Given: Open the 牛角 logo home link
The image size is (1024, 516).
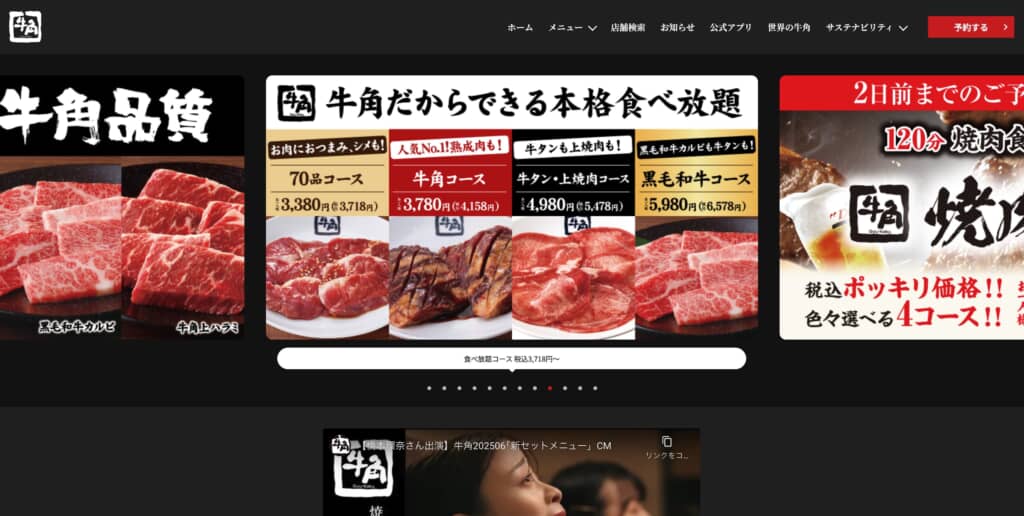Looking at the screenshot, I should pos(25,27).
